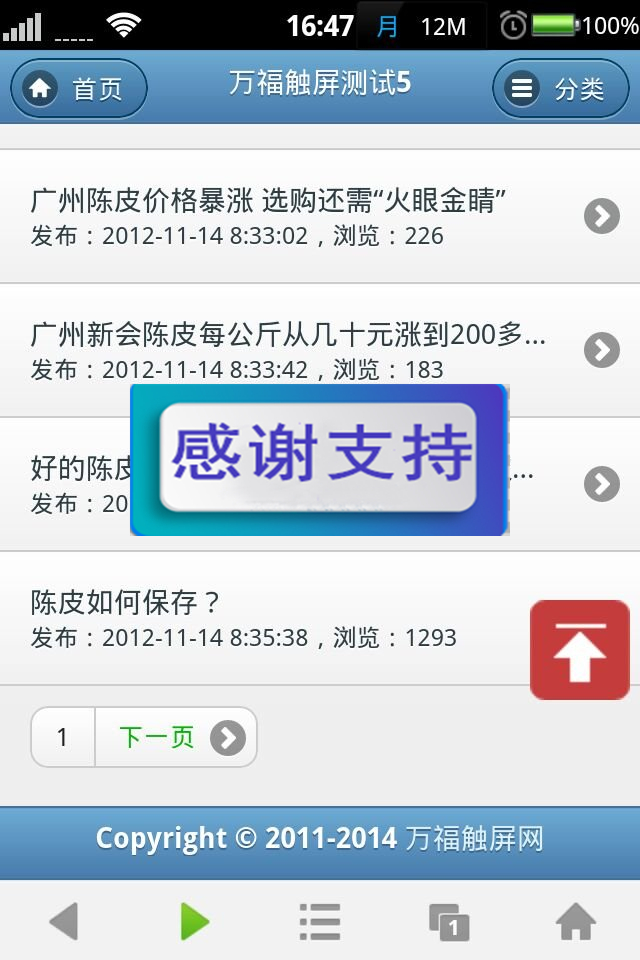This screenshot has height=960, width=640.
Task: Open browser tabs switcher
Action: pos(449,921)
